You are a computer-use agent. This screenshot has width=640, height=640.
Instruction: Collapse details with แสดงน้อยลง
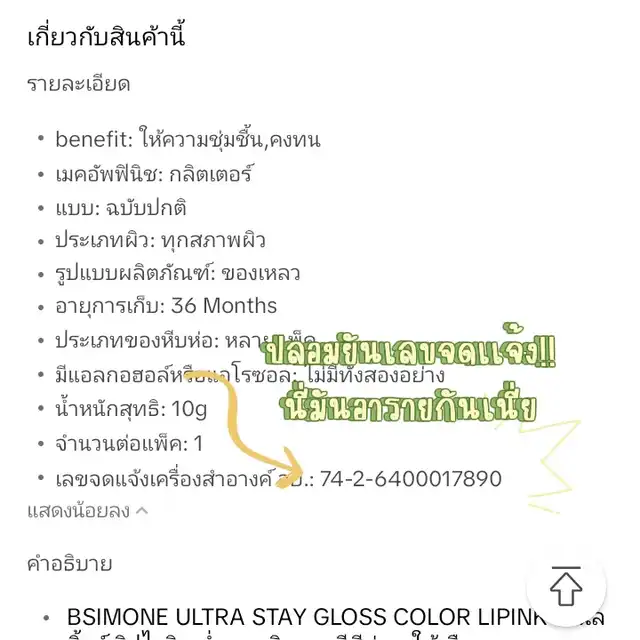[88, 511]
